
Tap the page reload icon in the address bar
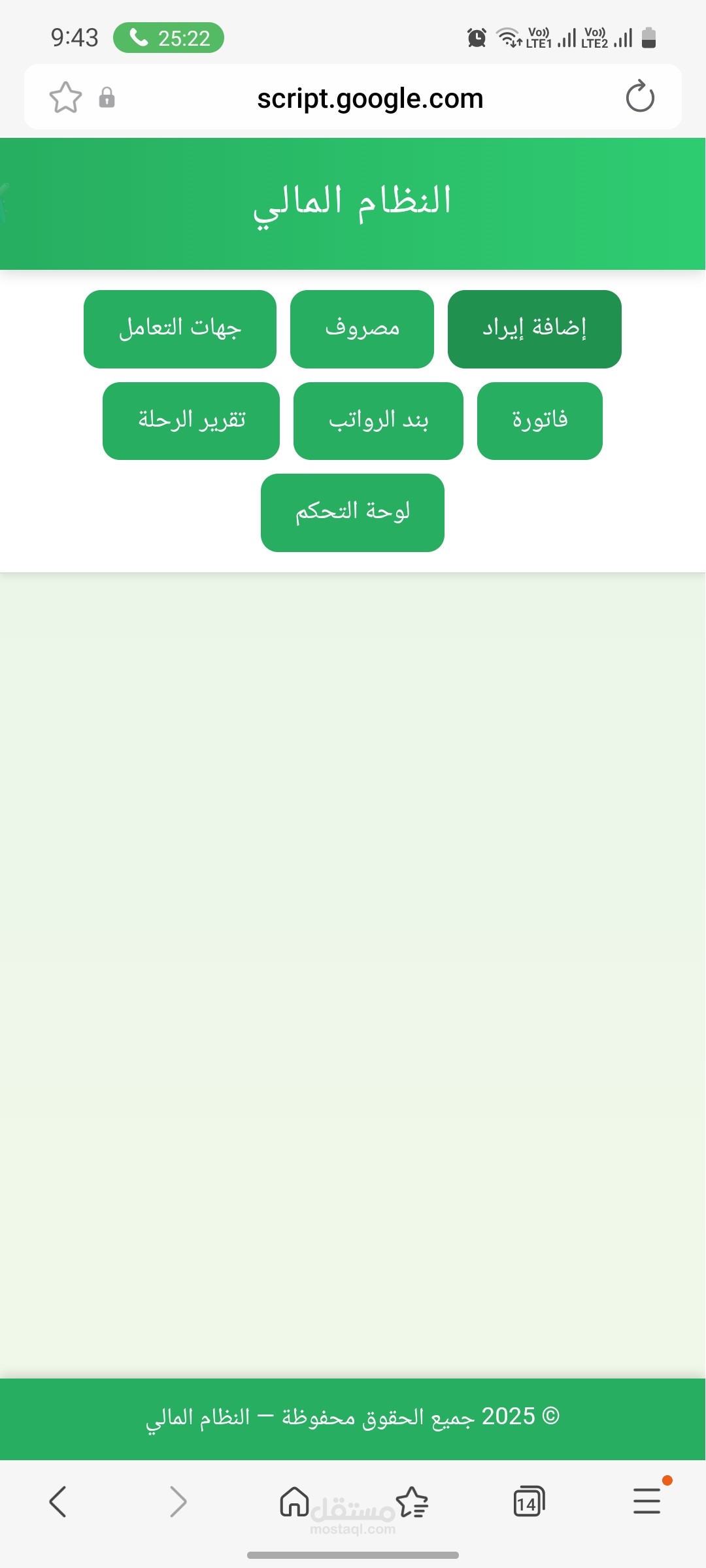coord(639,97)
